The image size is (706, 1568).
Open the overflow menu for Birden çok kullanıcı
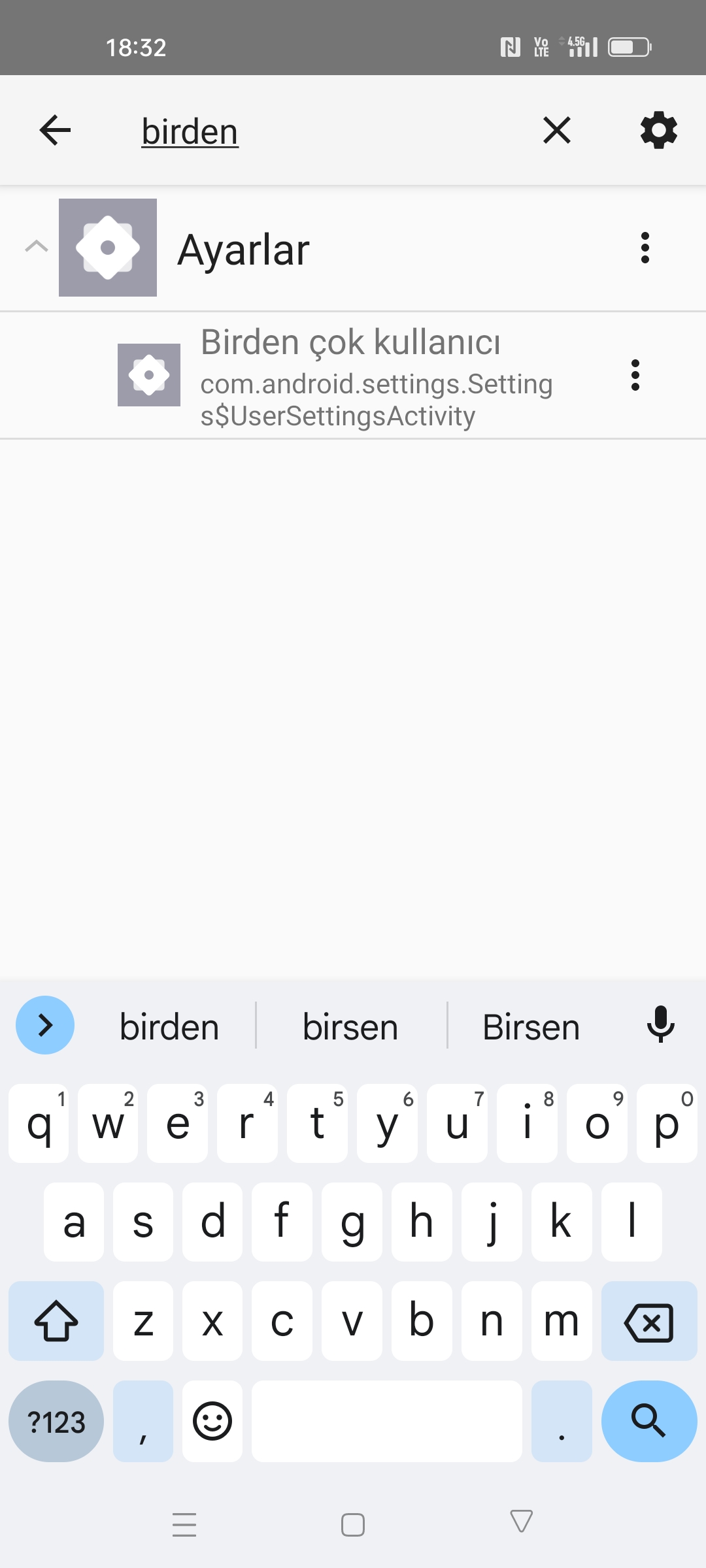click(635, 375)
